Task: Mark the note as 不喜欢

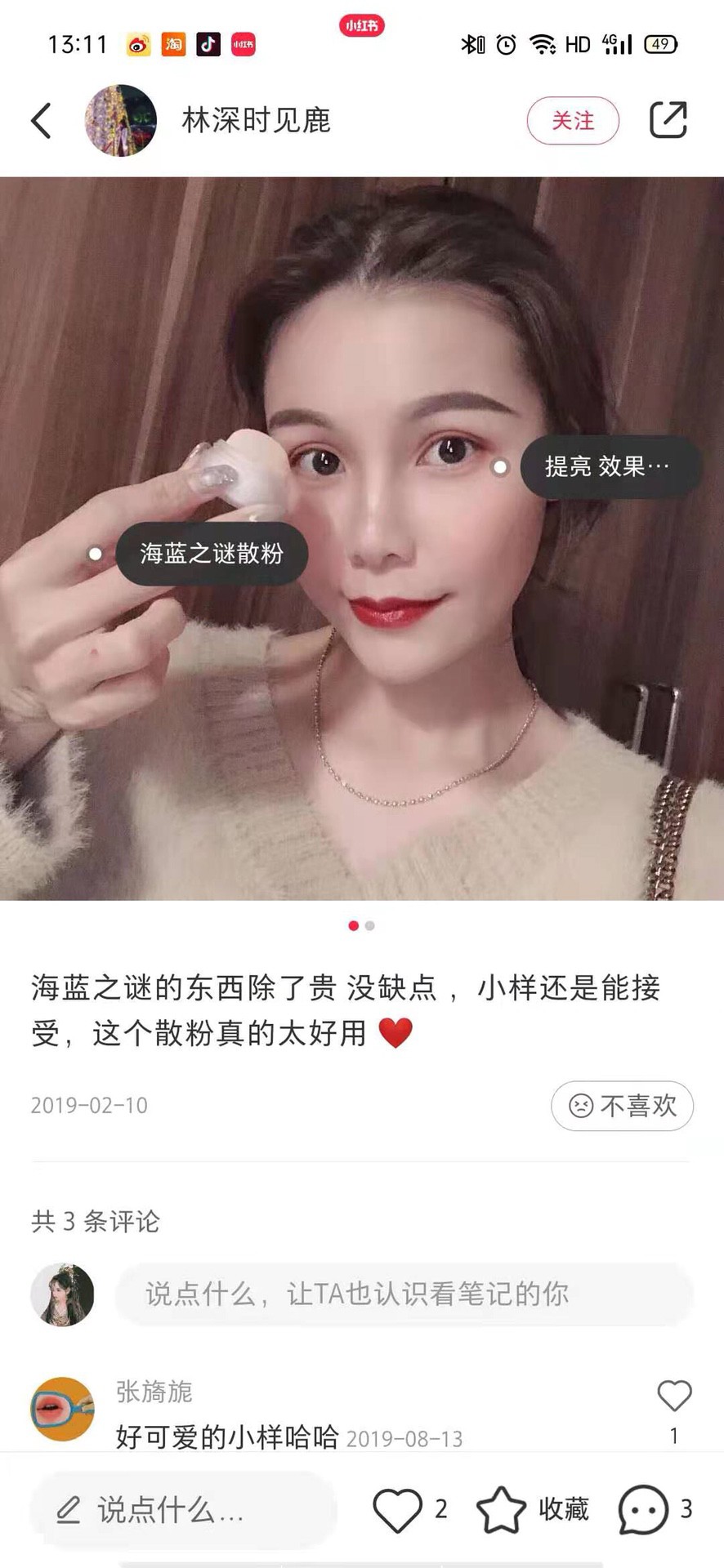Action: 623,1106
